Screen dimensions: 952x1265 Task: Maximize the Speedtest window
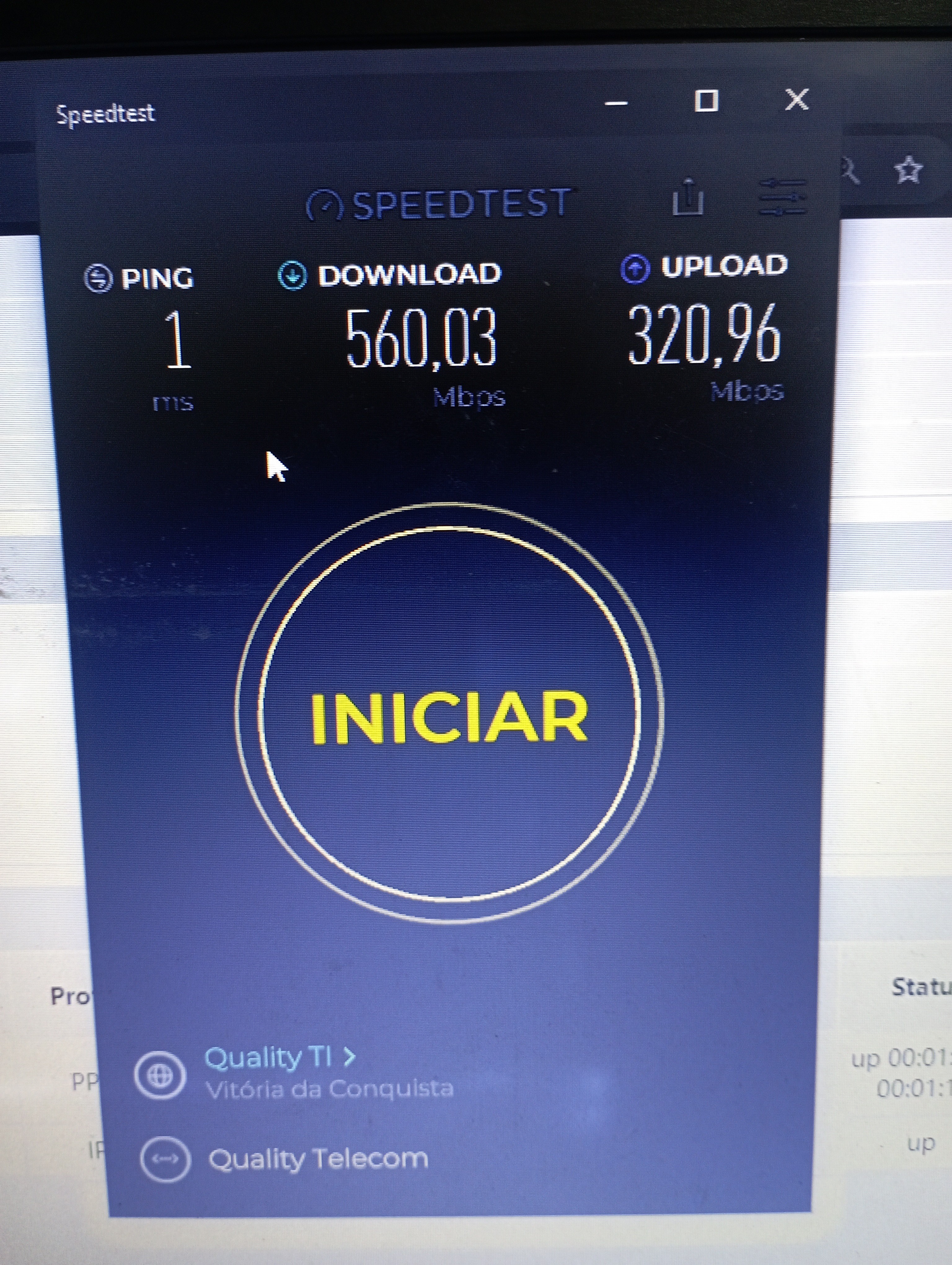pos(706,101)
